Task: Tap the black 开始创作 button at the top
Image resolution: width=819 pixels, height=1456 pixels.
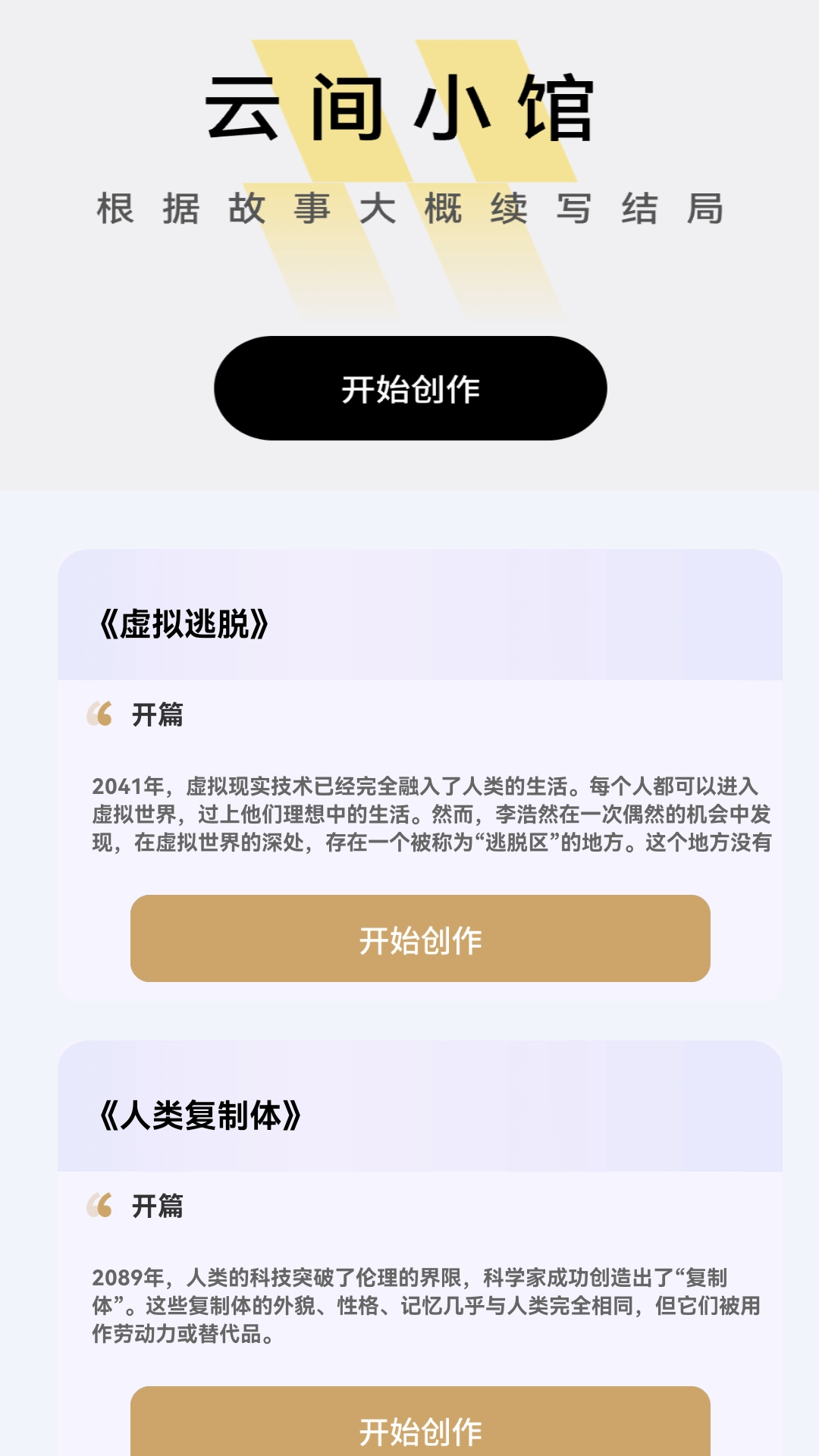Action: click(x=409, y=388)
